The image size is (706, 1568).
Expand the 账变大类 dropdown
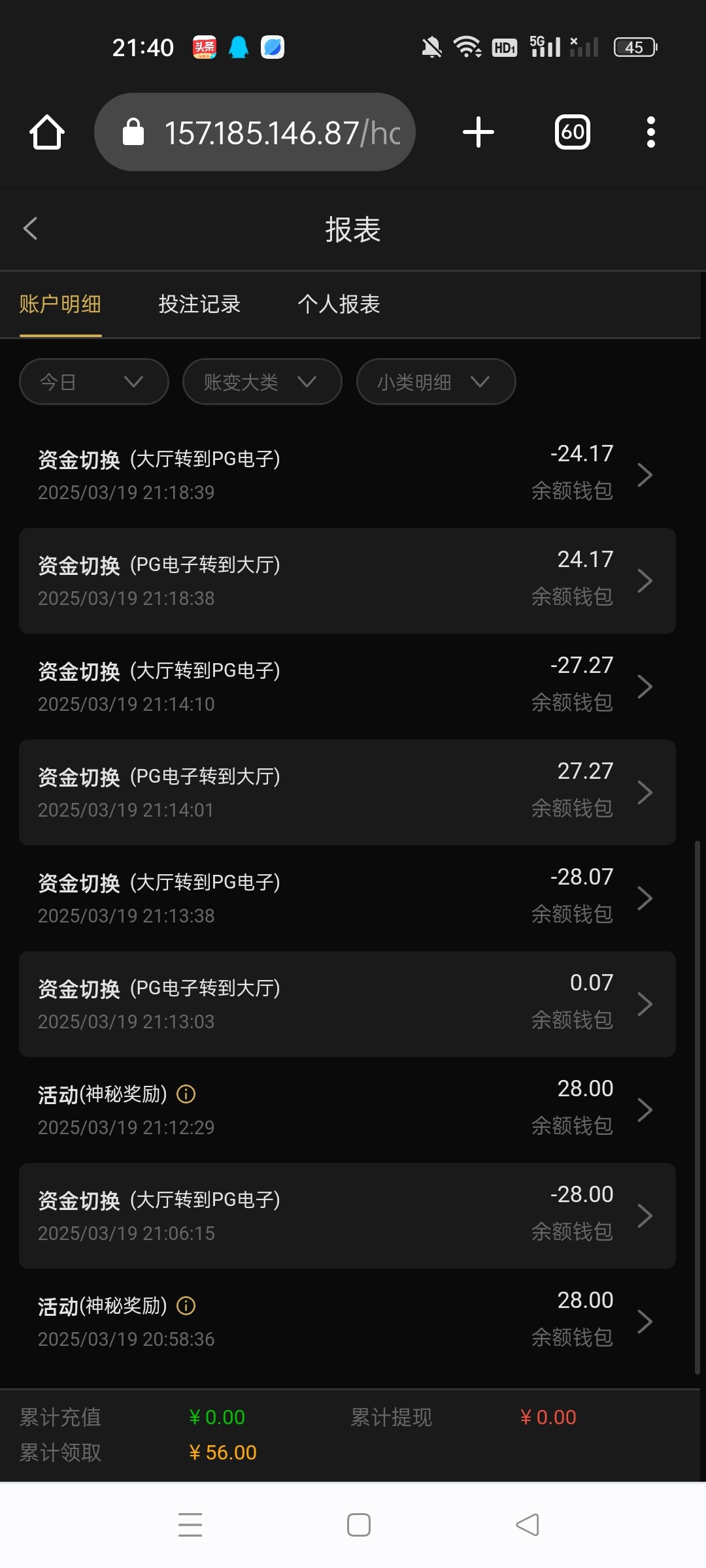point(262,382)
